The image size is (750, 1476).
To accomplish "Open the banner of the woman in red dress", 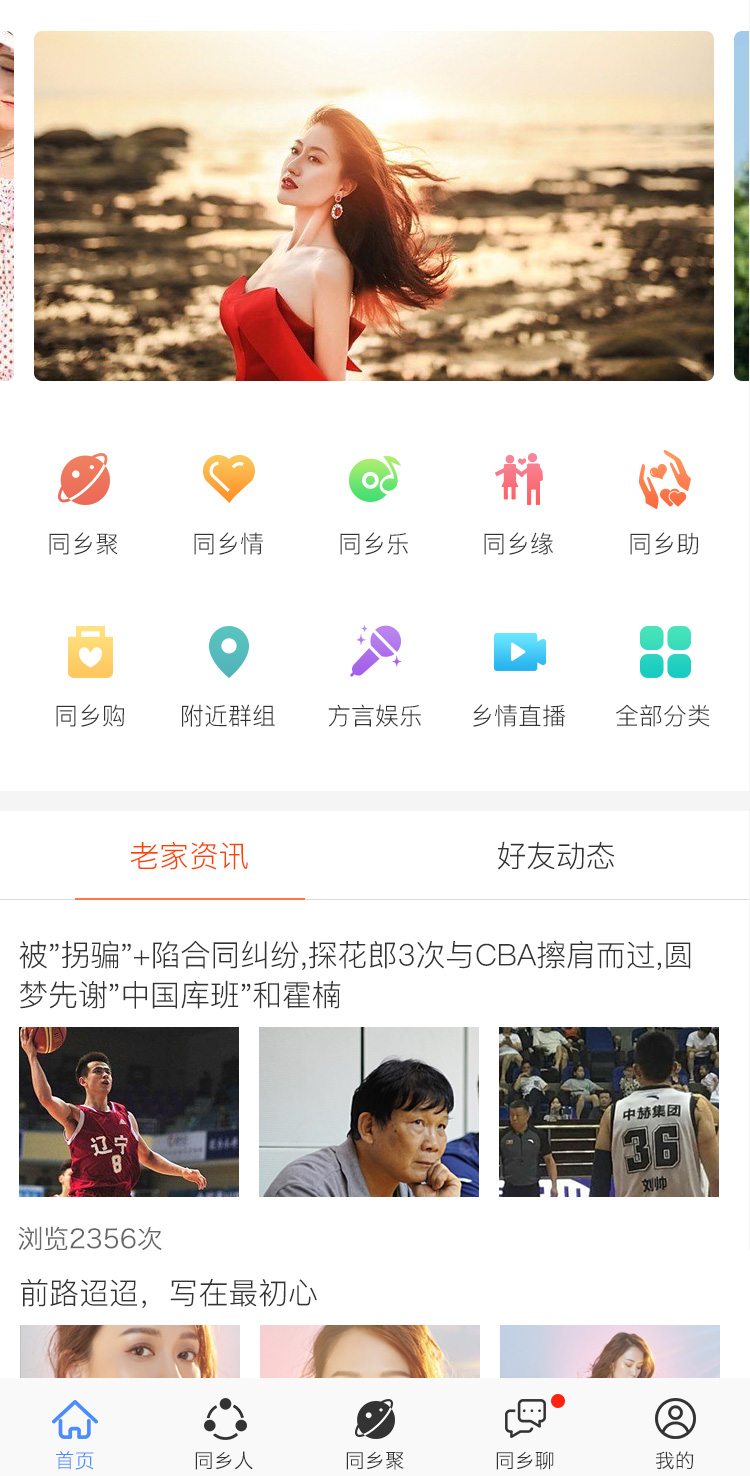I will [374, 206].
